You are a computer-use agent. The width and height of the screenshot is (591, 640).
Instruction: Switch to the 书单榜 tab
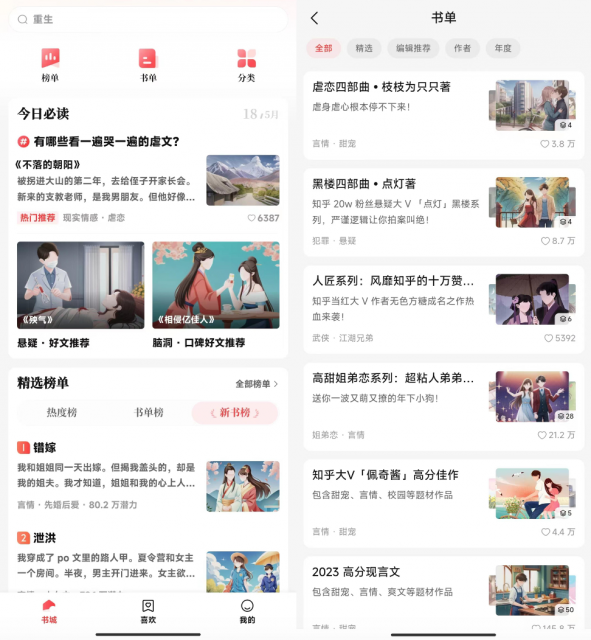point(149,413)
